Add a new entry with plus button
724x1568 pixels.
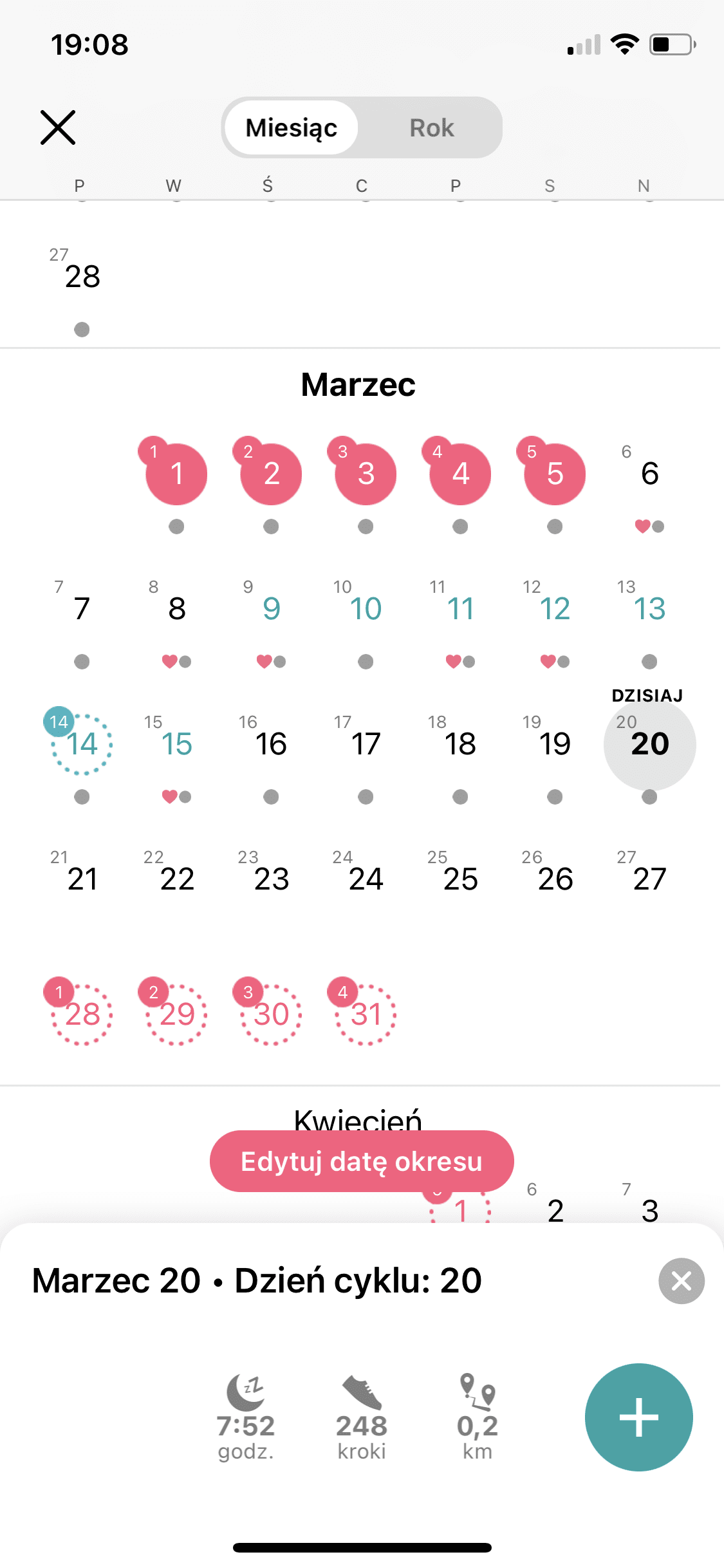(638, 1417)
